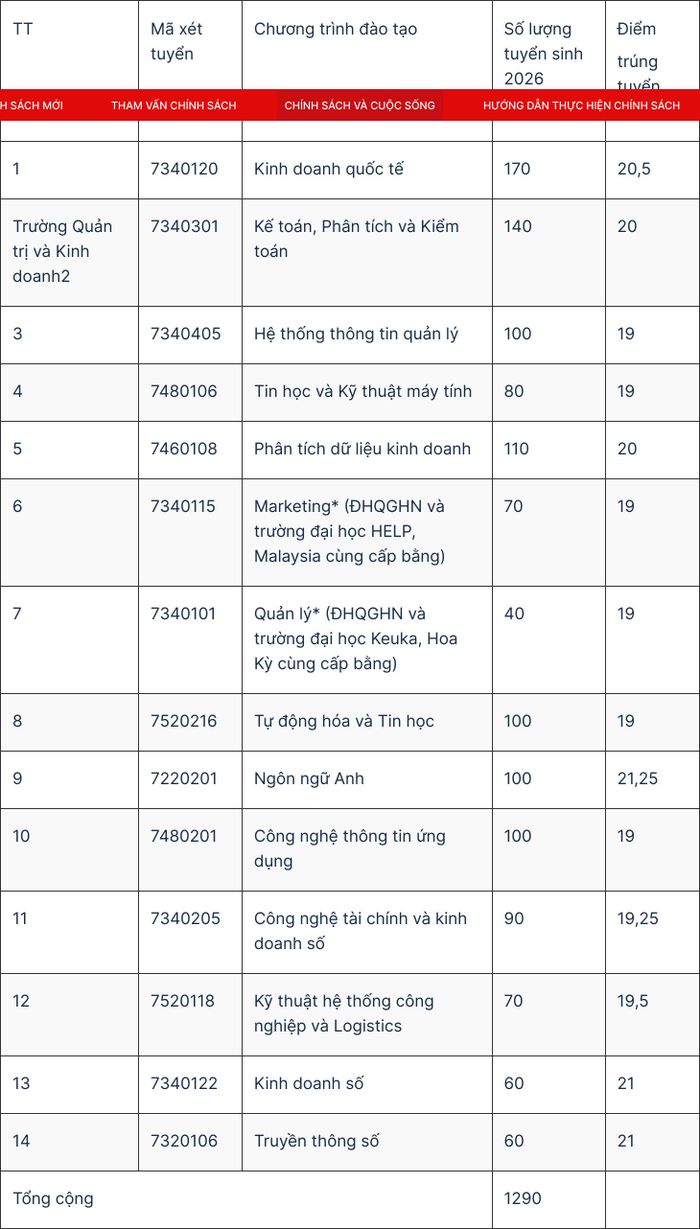Select the Chính sách mới tab
Viewport: 700px width, 1229px height.
(31, 105)
